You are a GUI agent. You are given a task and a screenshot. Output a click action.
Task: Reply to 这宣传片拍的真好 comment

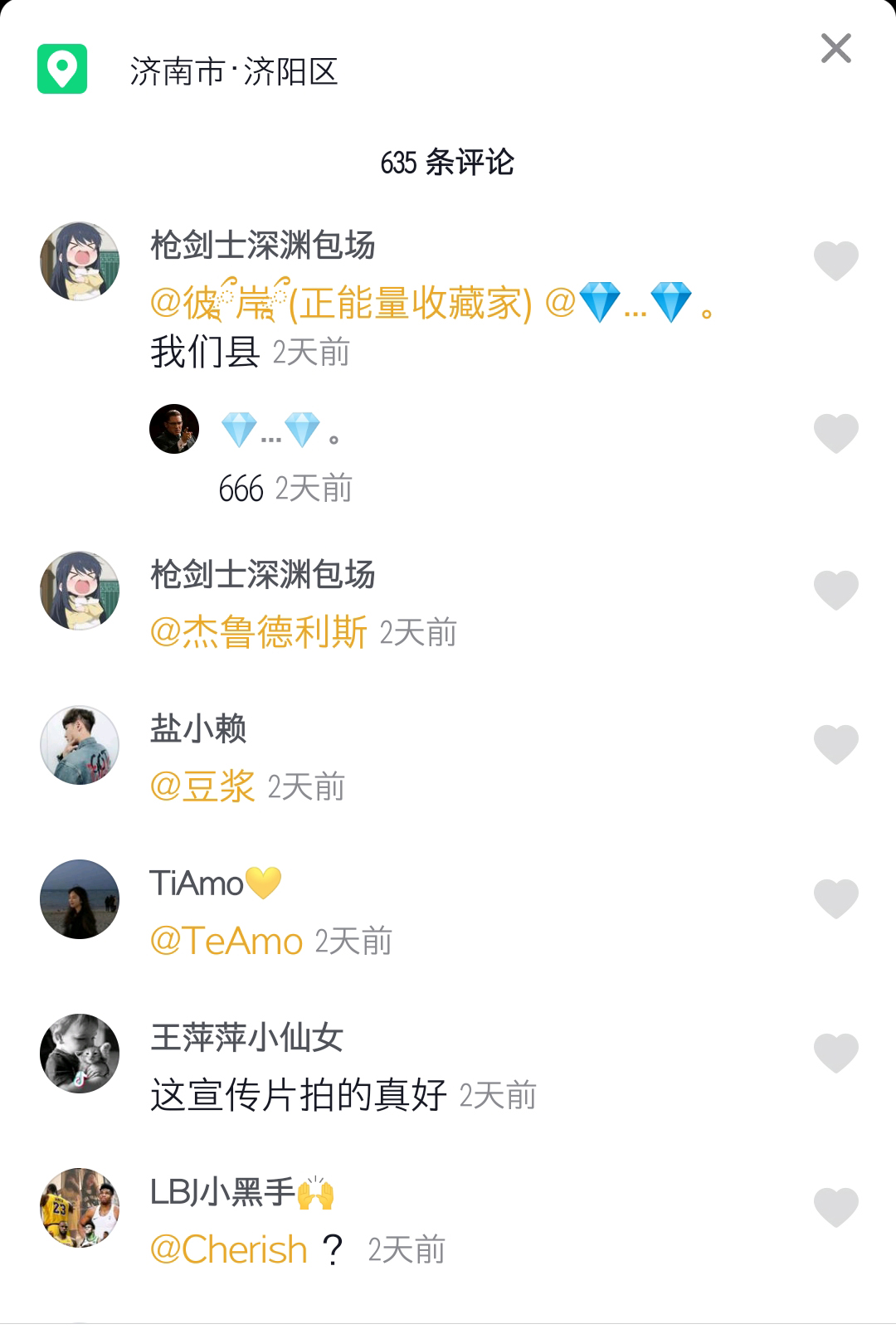299,1095
